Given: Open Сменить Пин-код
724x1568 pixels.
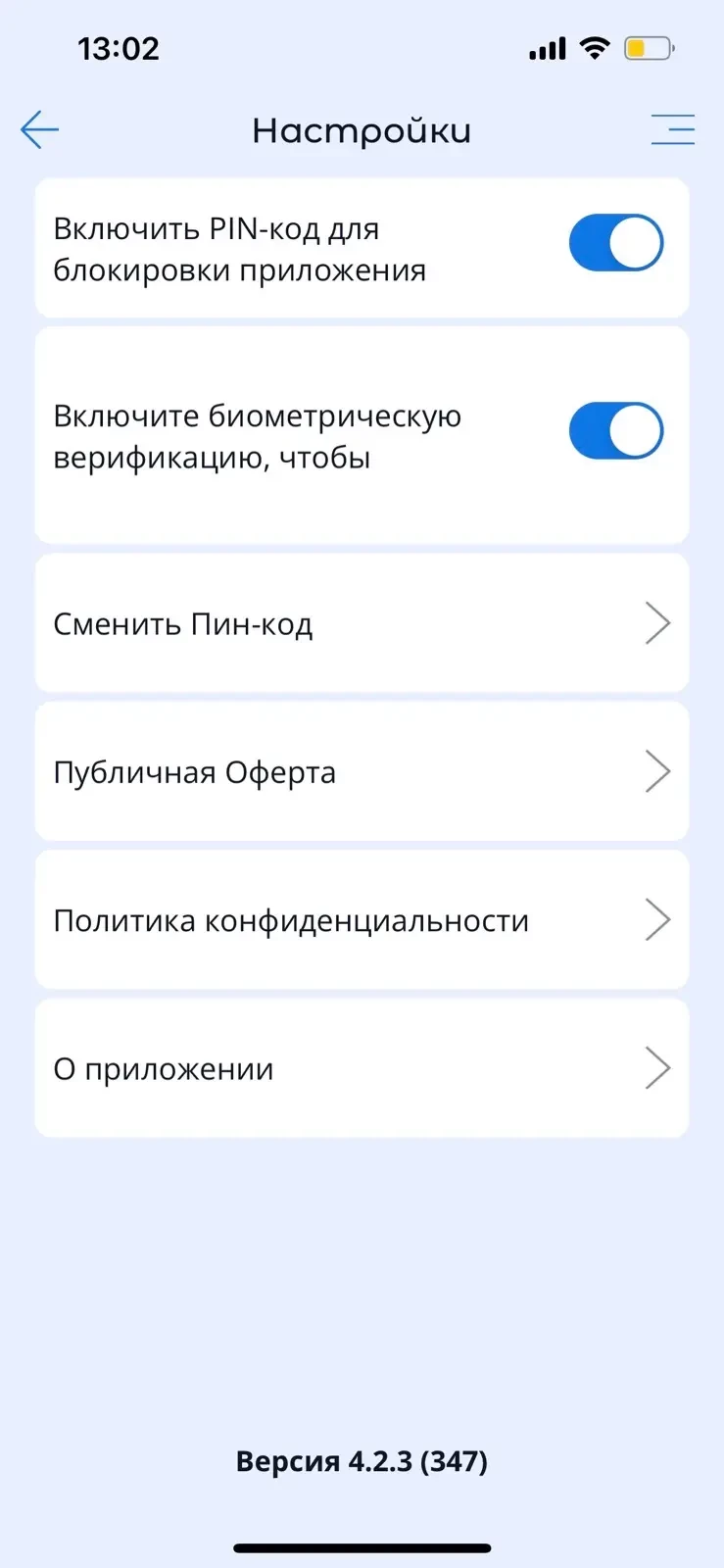Looking at the screenshot, I should pos(362,623).
